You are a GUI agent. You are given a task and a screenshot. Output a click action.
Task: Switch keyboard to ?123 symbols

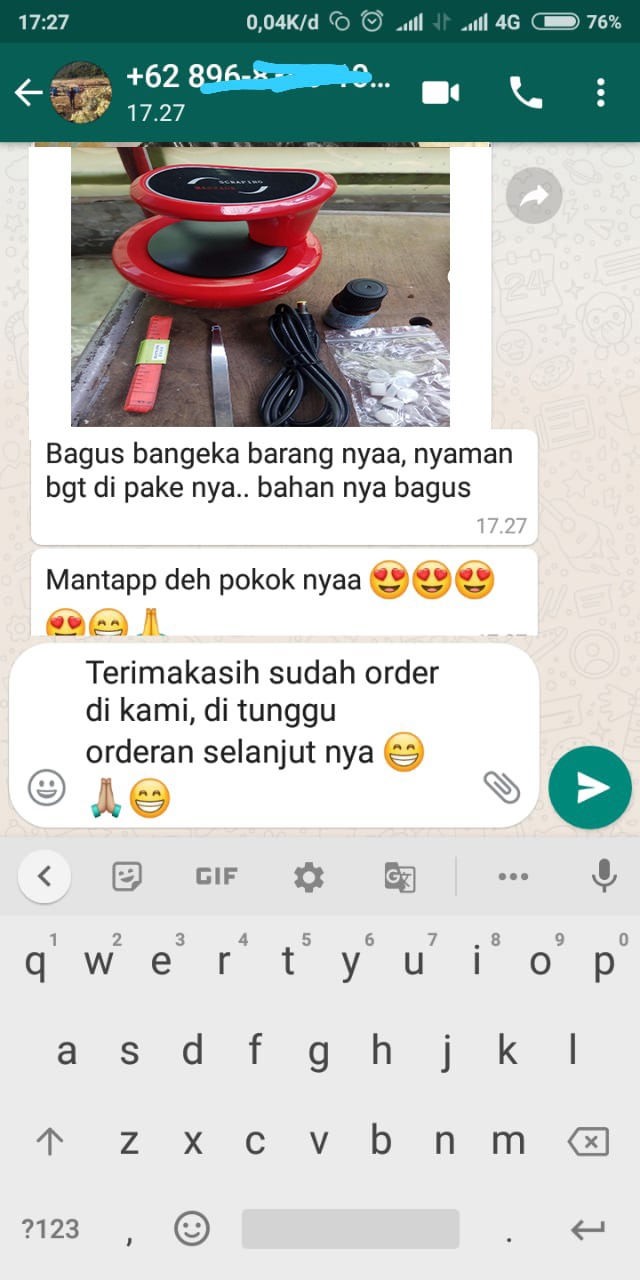pyautogui.click(x=49, y=1229)
